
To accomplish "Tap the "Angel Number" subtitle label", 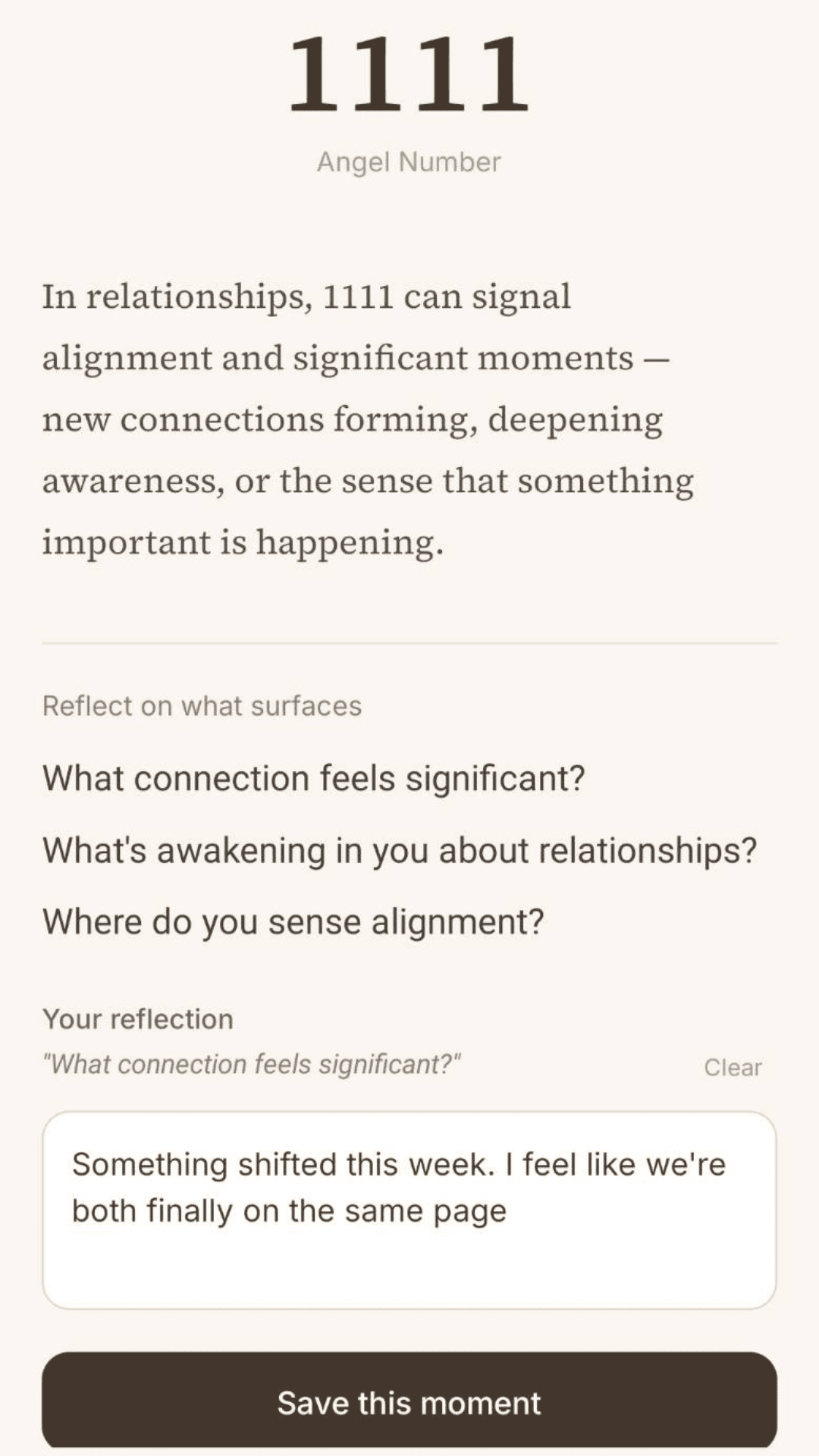I will (408, 161).
